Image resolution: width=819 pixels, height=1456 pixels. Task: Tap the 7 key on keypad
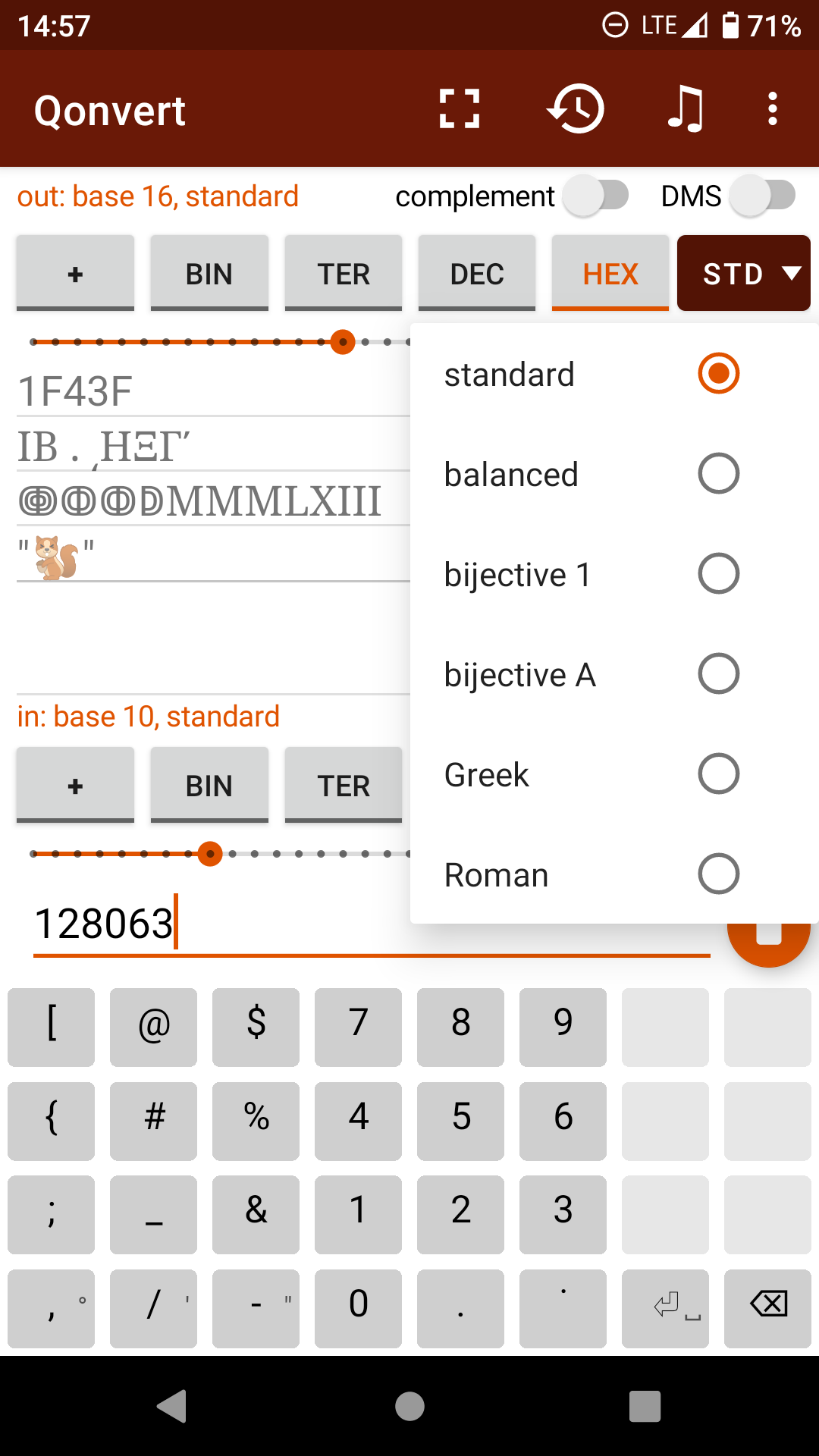[358, 1027]
